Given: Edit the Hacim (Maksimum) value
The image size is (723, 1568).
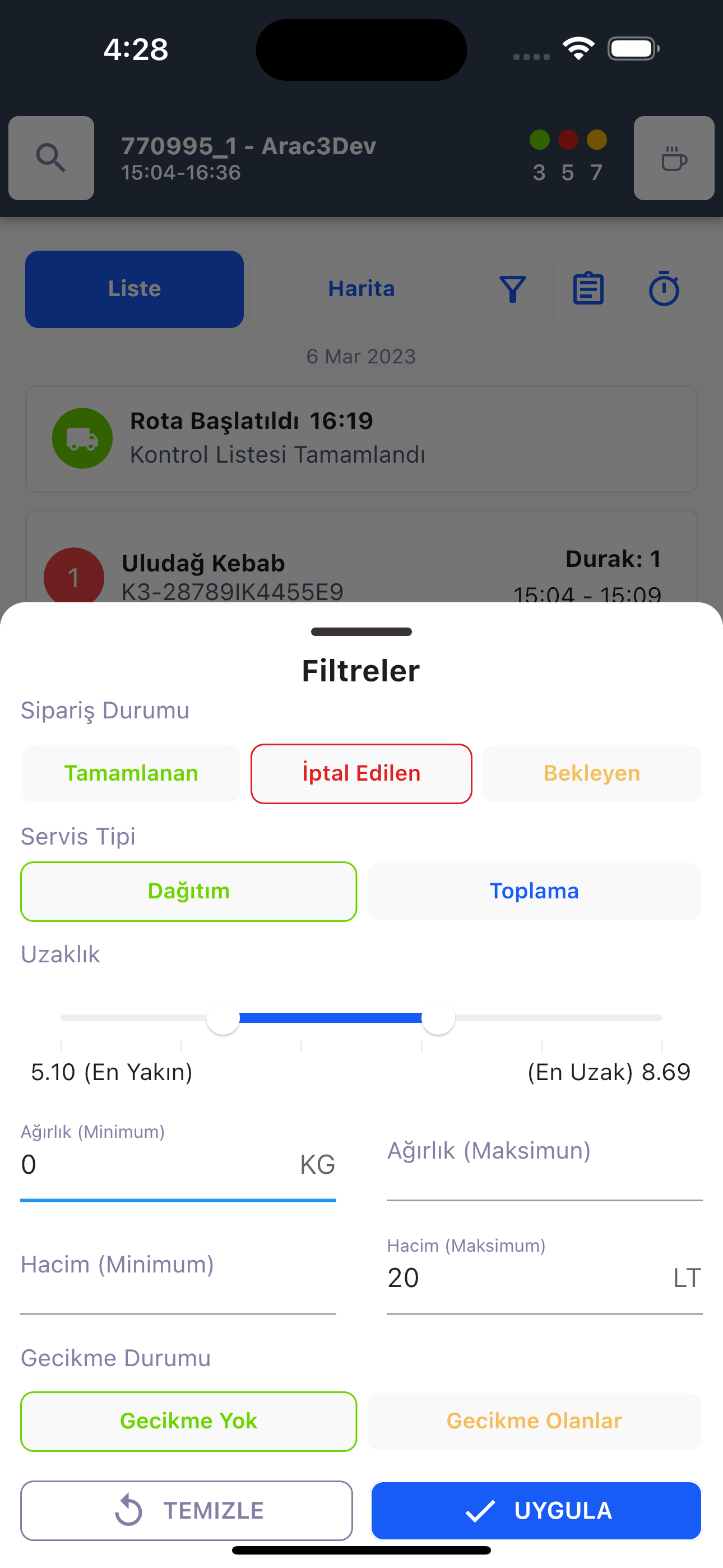Looking at the screenshot, I should click(545, 1275).
